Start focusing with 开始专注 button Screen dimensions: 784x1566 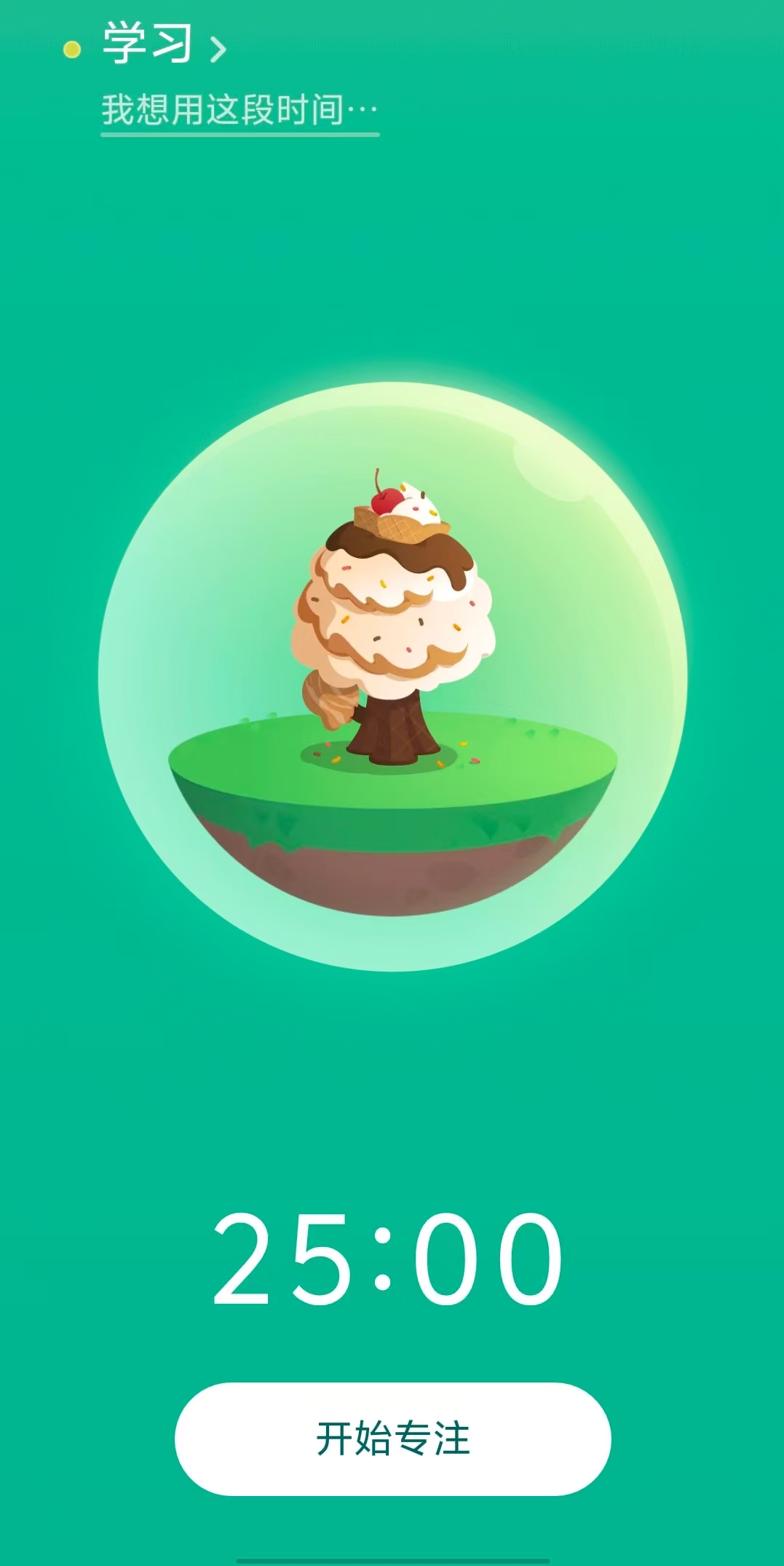point(393,1439)
